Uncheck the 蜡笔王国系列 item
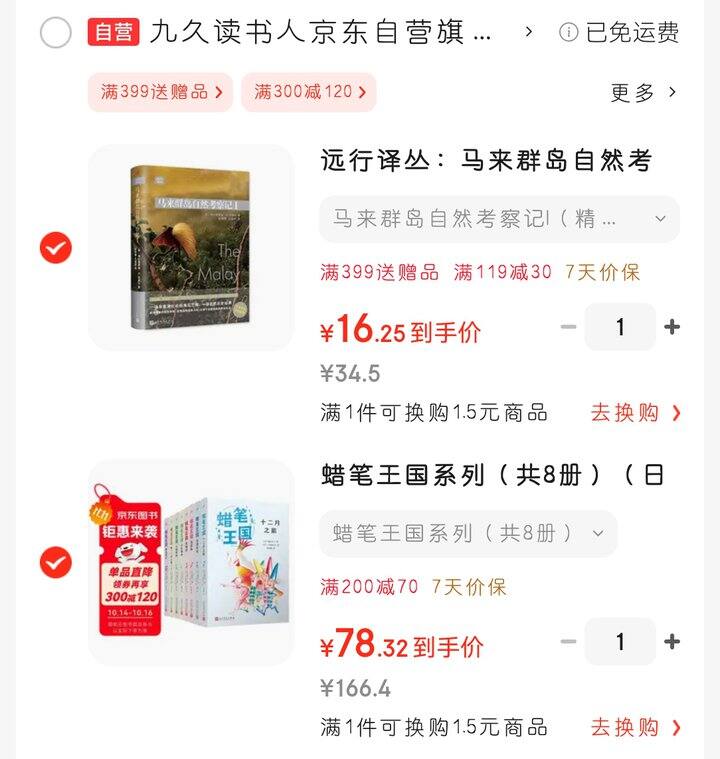 click(x=56, y=562)
